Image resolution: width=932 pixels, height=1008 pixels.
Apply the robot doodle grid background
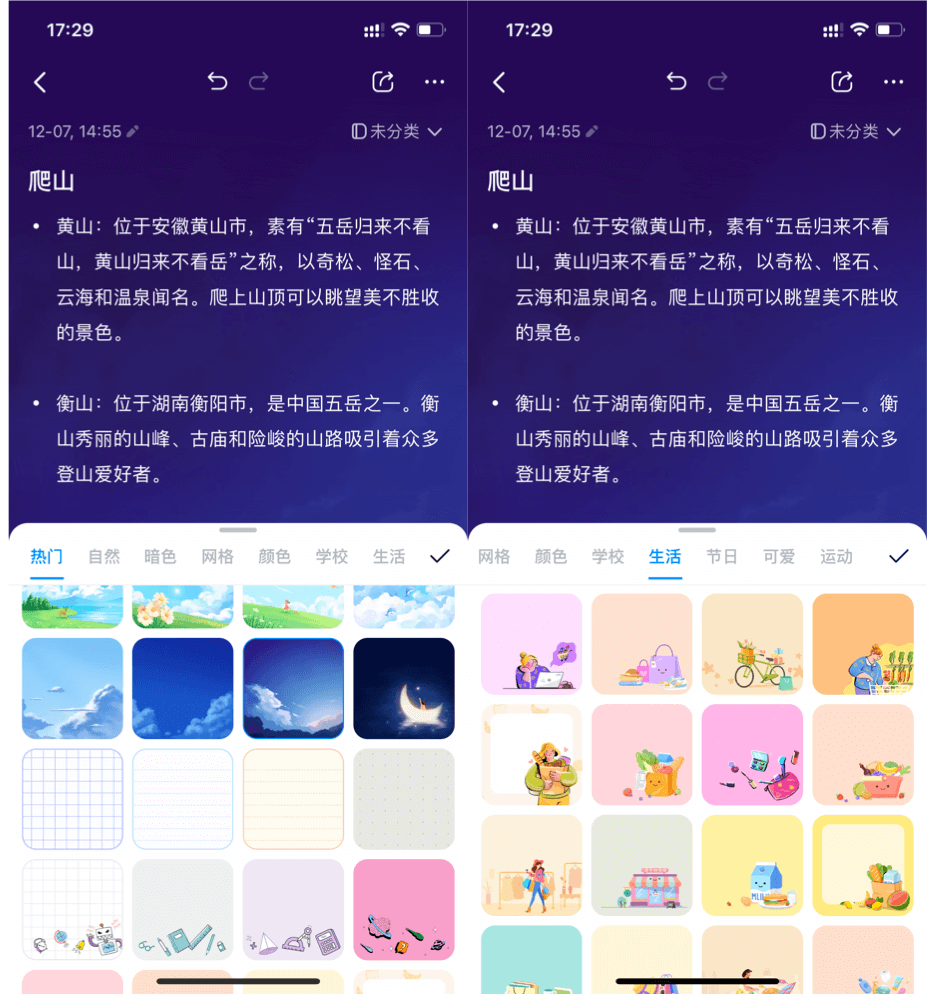(73, 909)
